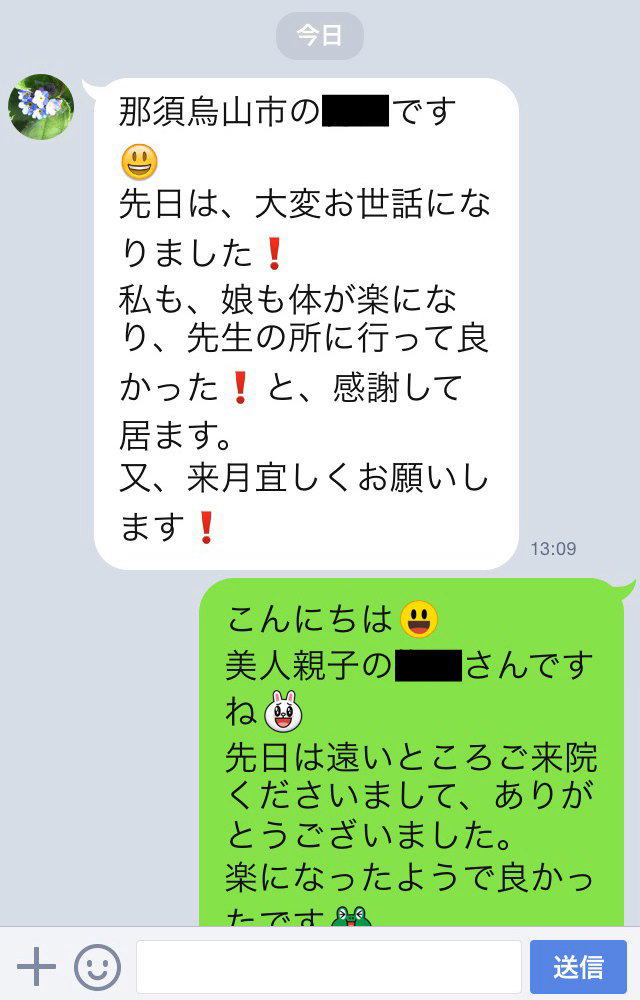Tap the 送信 send button
The image size is (640, 1000).
click(x=578, y=967)
